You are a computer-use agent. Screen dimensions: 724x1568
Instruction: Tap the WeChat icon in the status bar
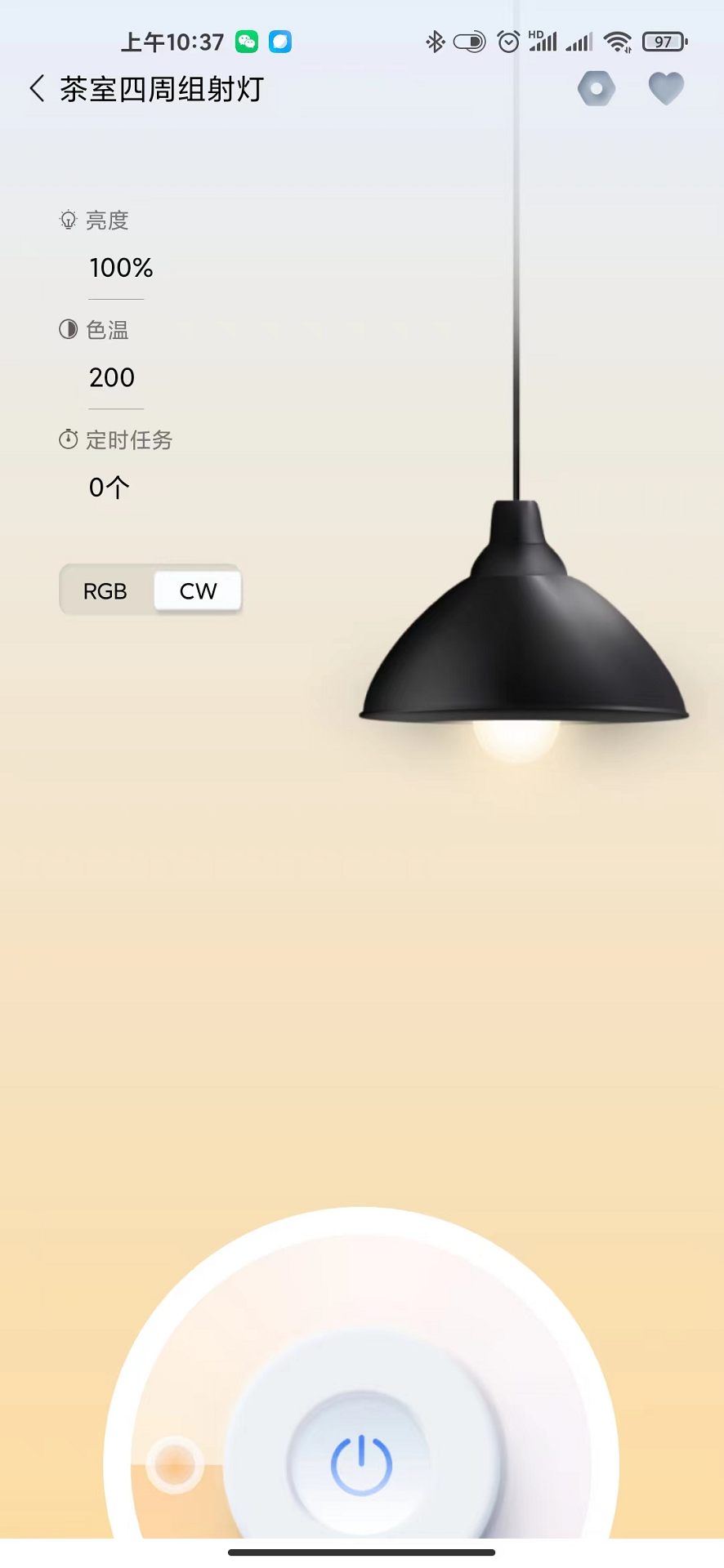click(247, 39)
